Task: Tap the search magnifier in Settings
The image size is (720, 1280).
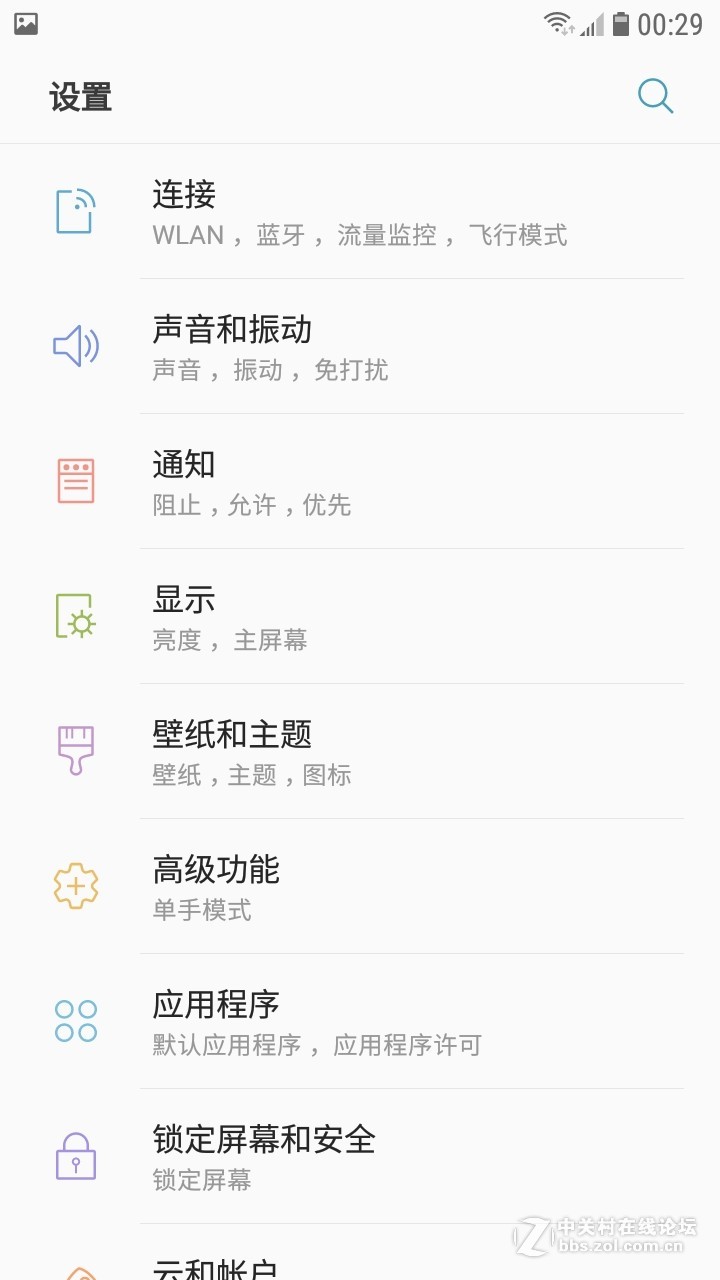Action: tap(655, 96)
